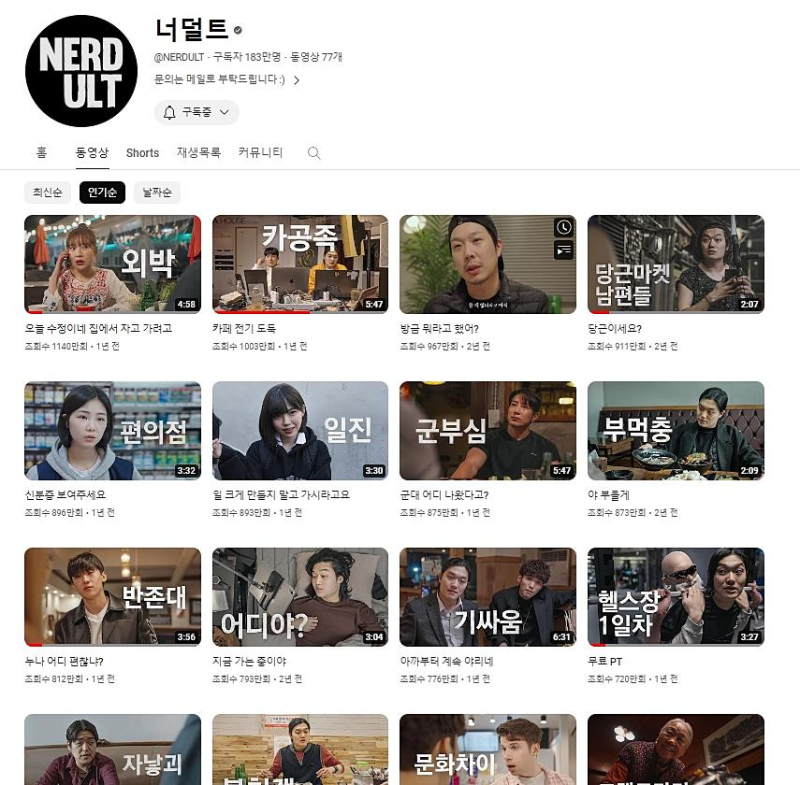Open the 일진 video
Image resolution: width=800 pixels, height=785 pixels.
click(x=300, y=430)
